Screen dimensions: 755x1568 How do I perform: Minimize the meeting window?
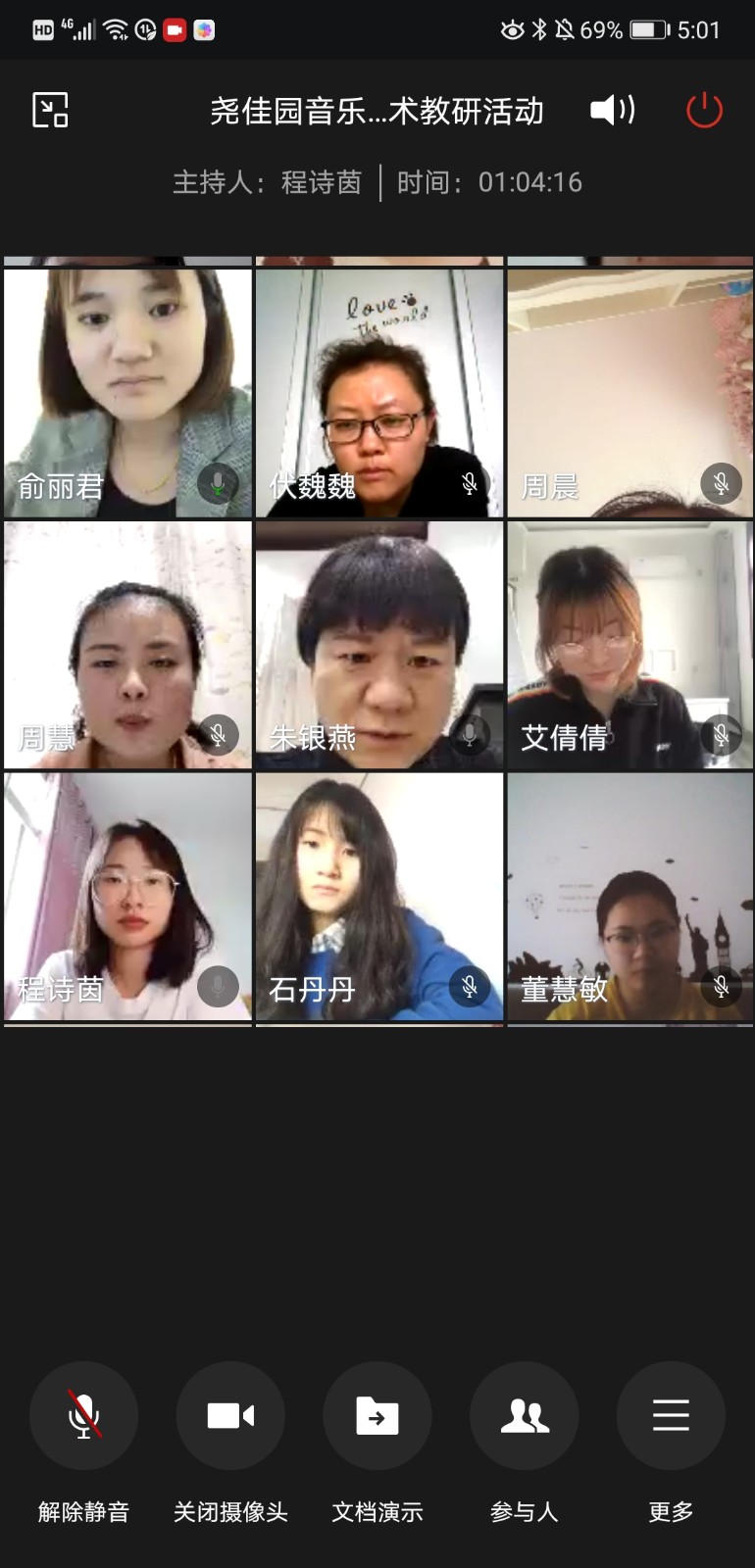point(50,110)
